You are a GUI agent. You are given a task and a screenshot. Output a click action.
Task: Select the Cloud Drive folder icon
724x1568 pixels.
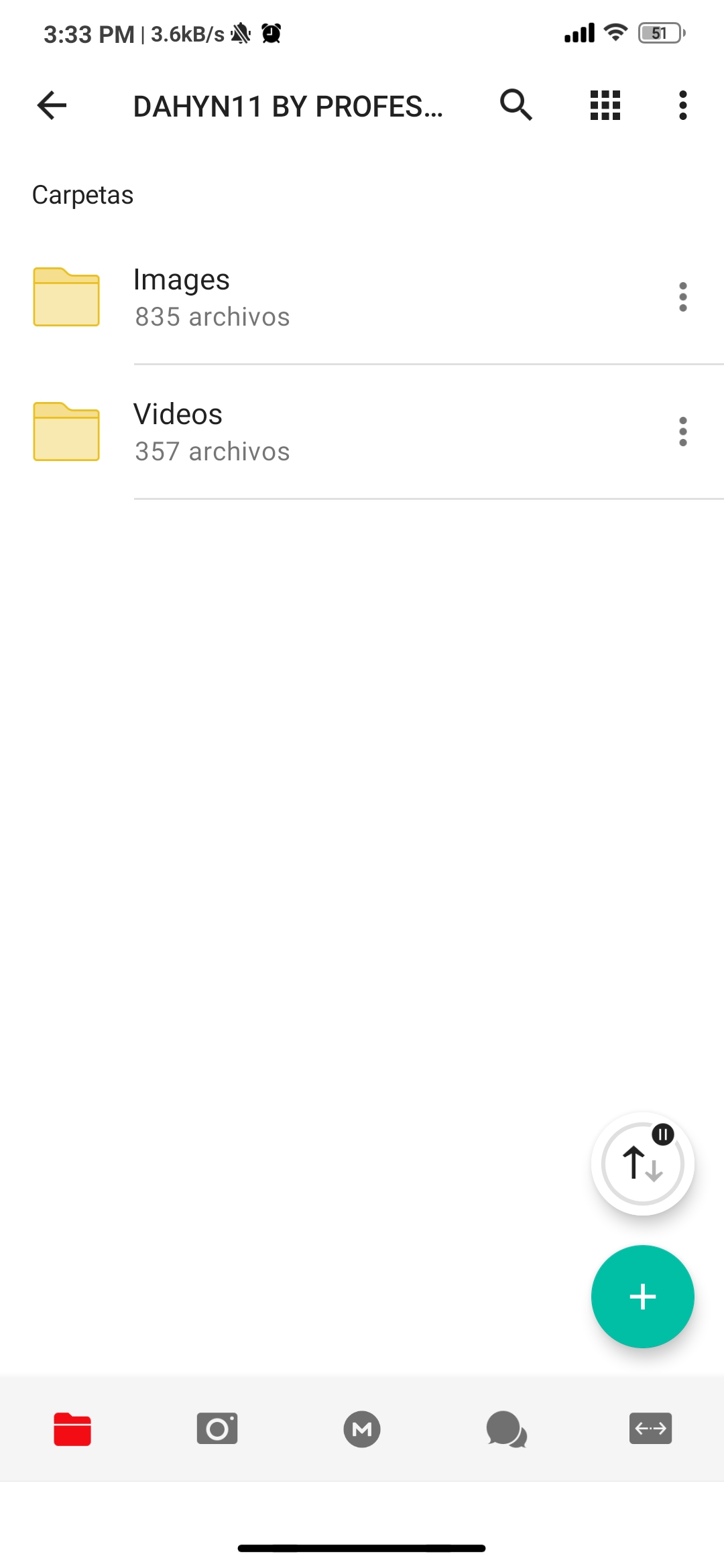pyautogui.click(x=72, y=1428)
